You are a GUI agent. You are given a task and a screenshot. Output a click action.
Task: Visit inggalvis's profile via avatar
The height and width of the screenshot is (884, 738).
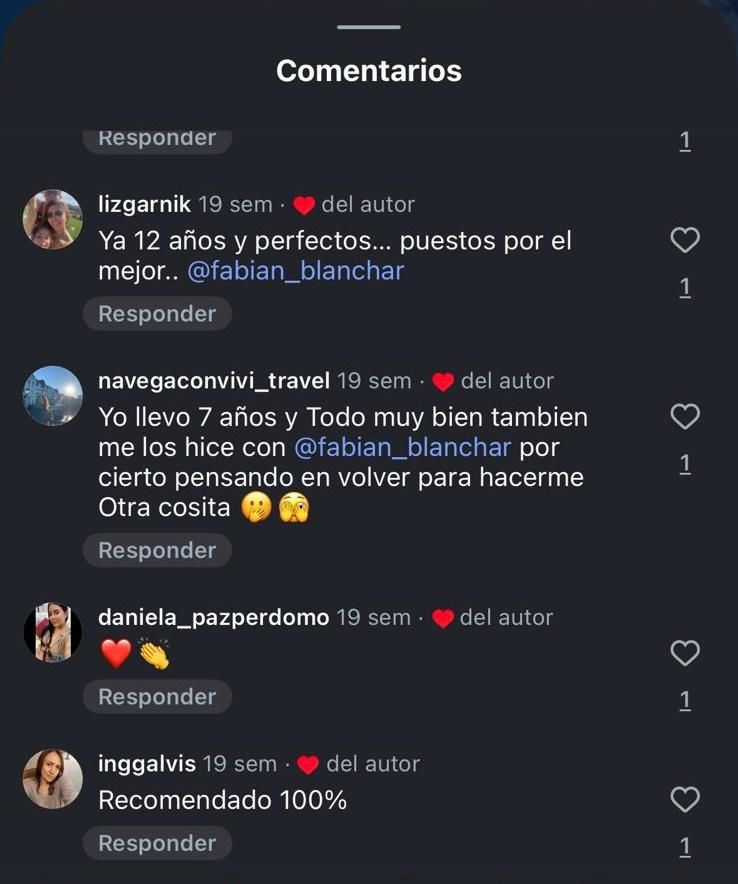(53, 778)
